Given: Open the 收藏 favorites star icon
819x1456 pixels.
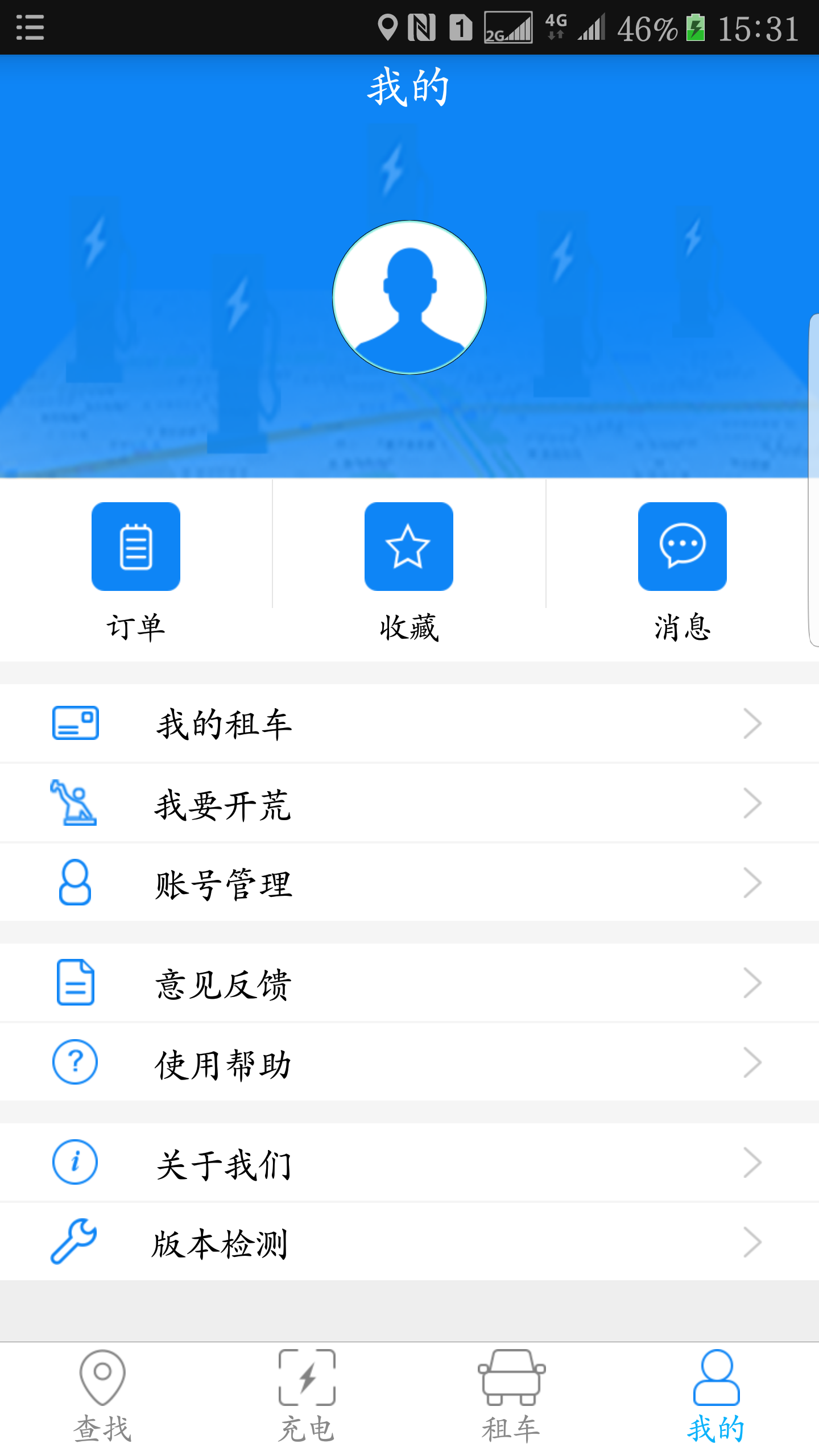Looking at the screenshot, I should point(408,546).
